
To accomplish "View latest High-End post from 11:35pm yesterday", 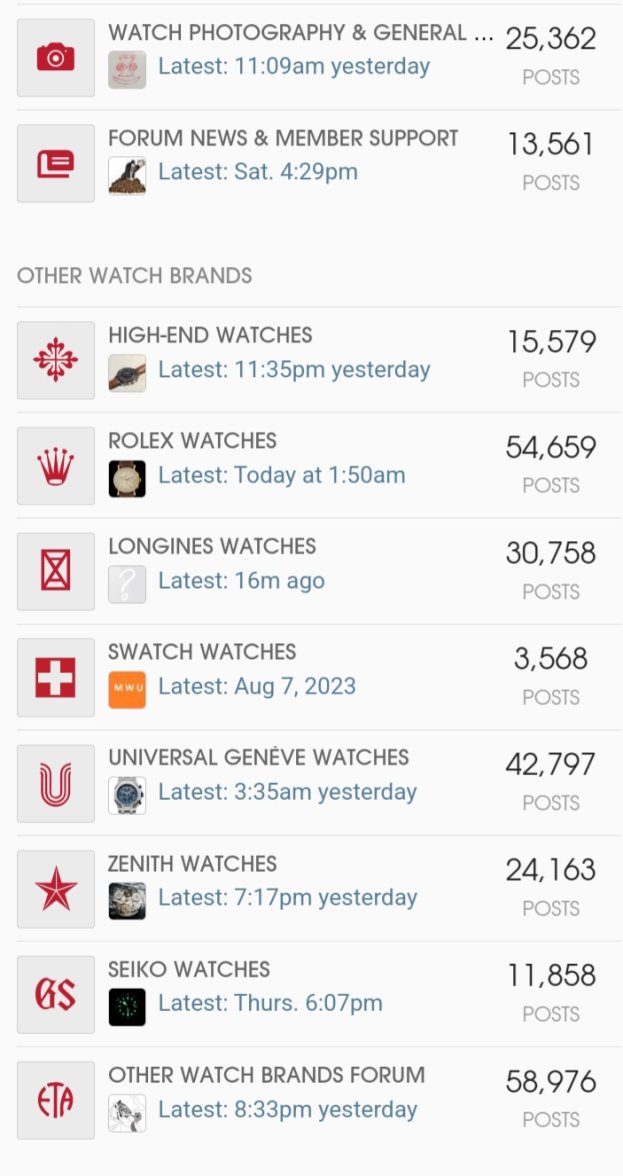I will click(x=294, y=370).
